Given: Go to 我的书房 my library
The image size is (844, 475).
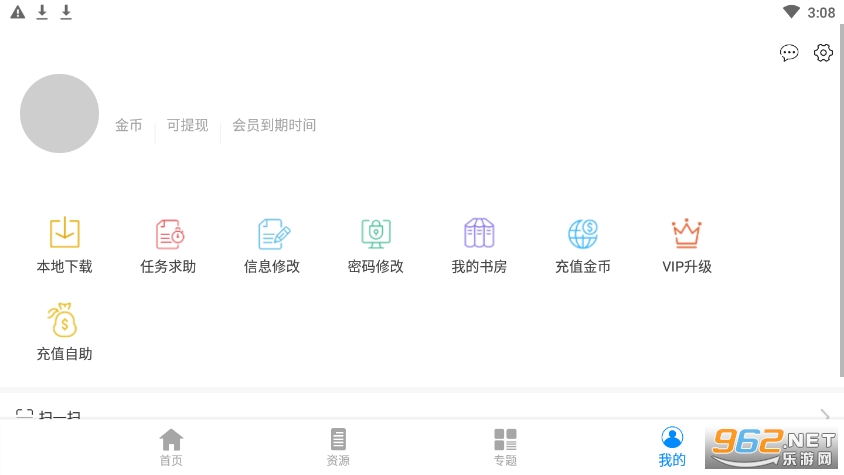Looking at the screenshot, I should tap(479, 245).
